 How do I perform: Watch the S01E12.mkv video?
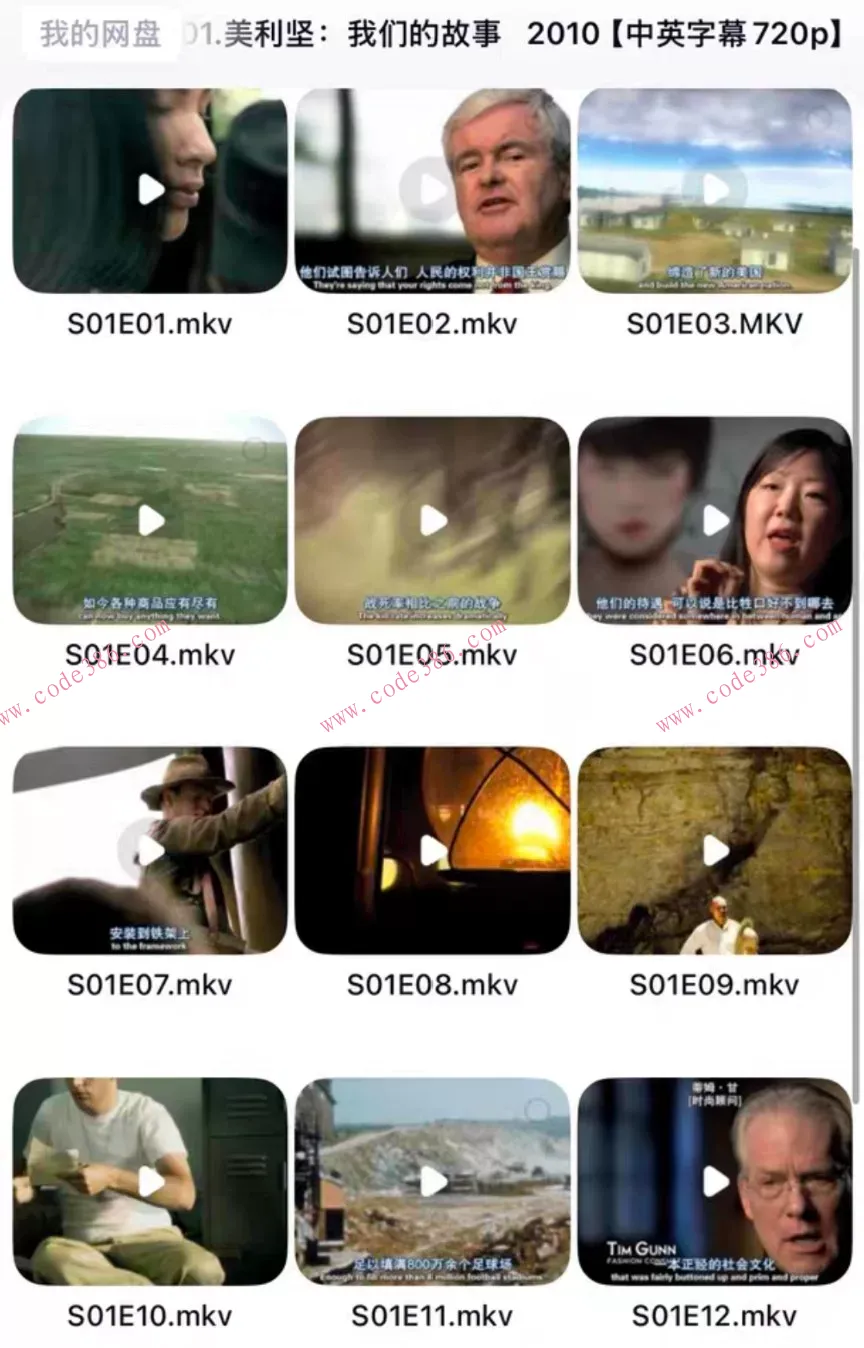tap(715, 1181)
